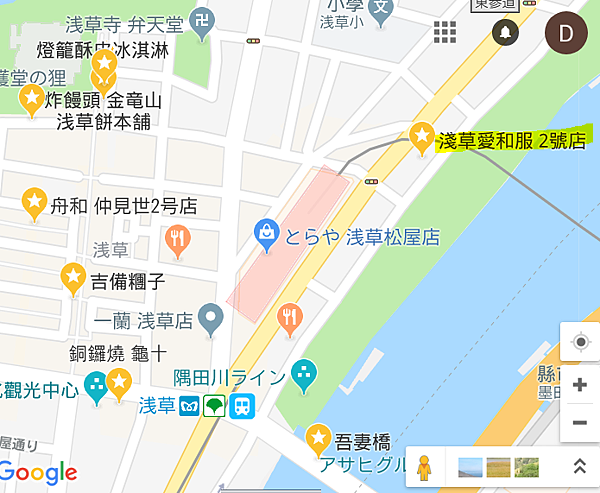Zoom out of the map

click(x=580, y=422)
